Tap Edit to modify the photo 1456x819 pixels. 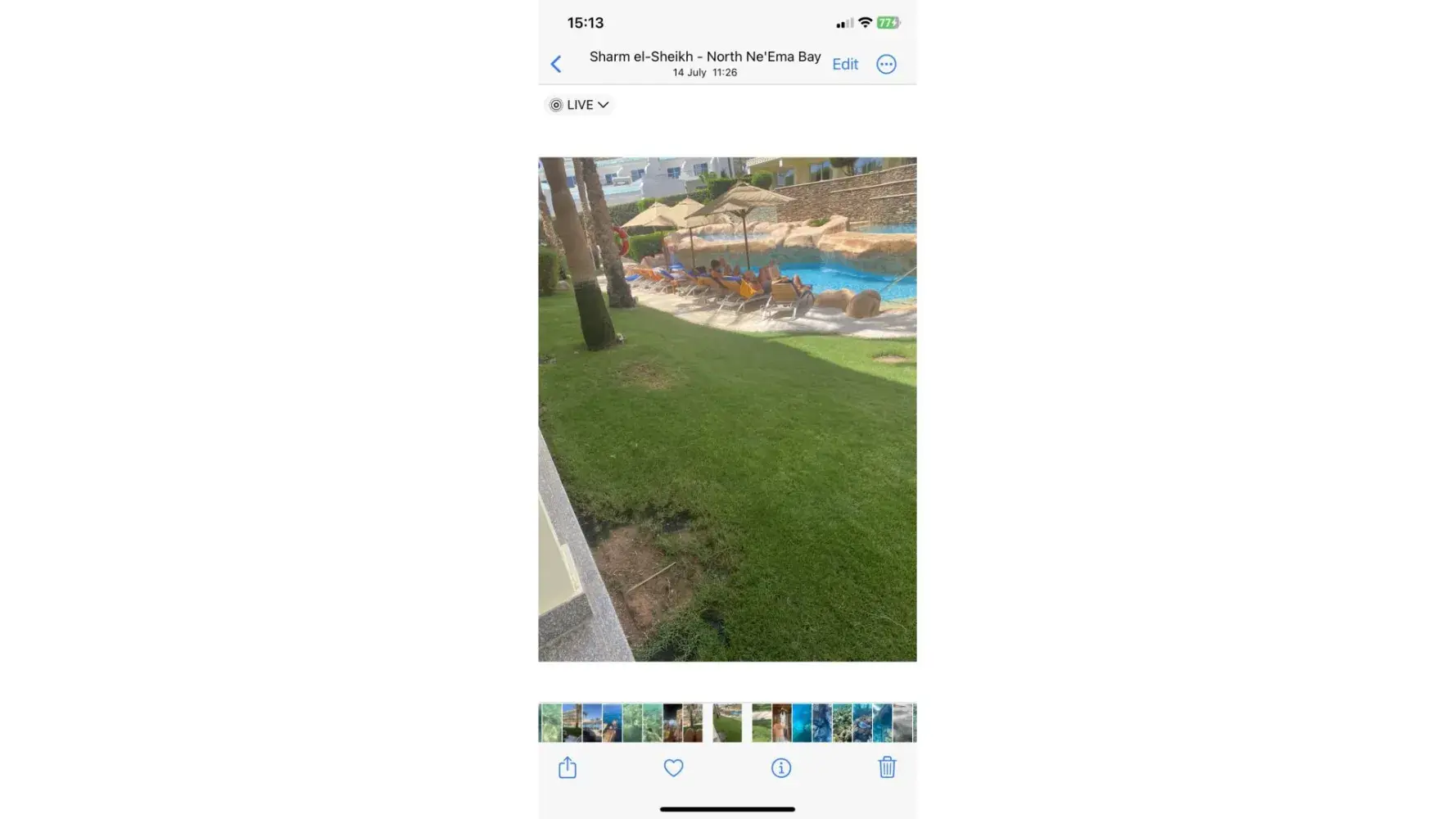tap(844, 64)
